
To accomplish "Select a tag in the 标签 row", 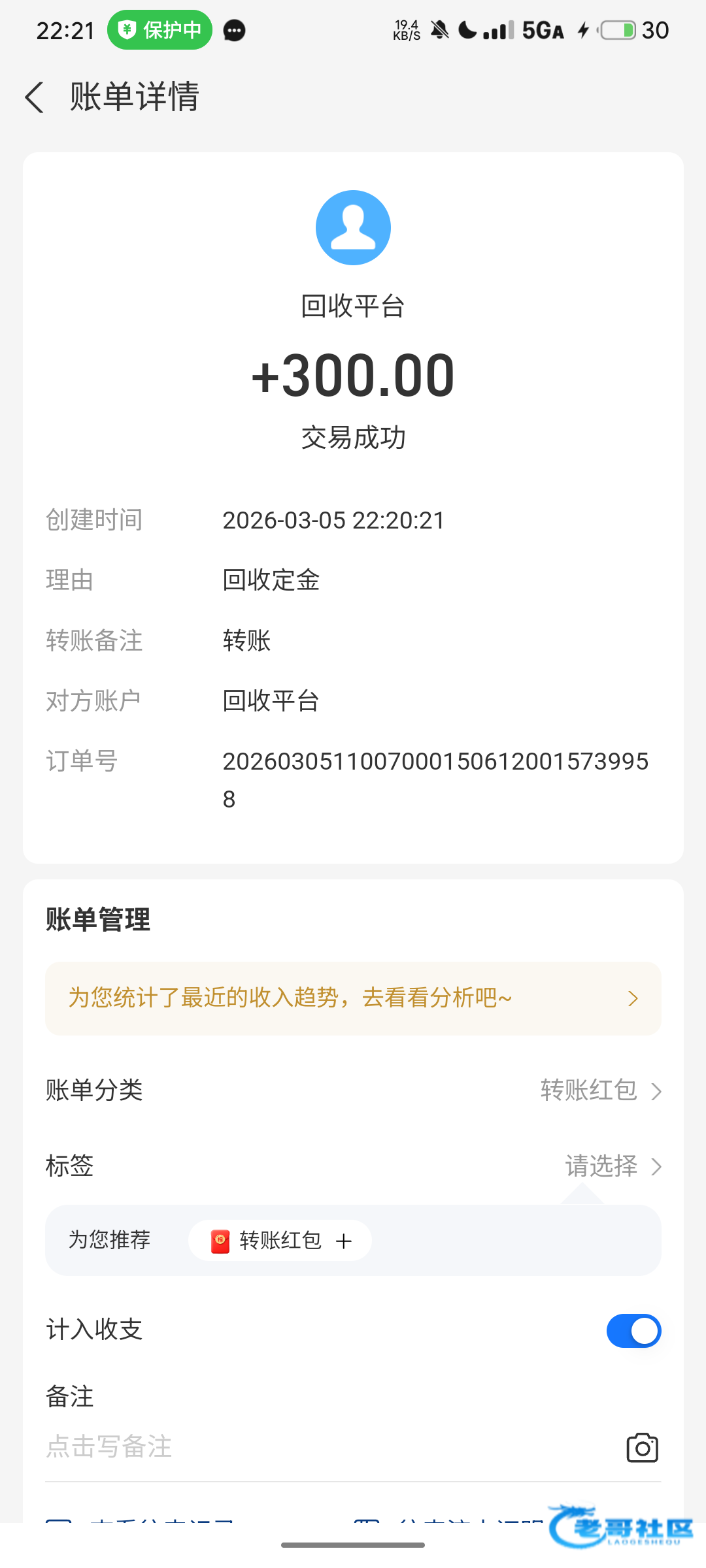I will coord(613,1166).
